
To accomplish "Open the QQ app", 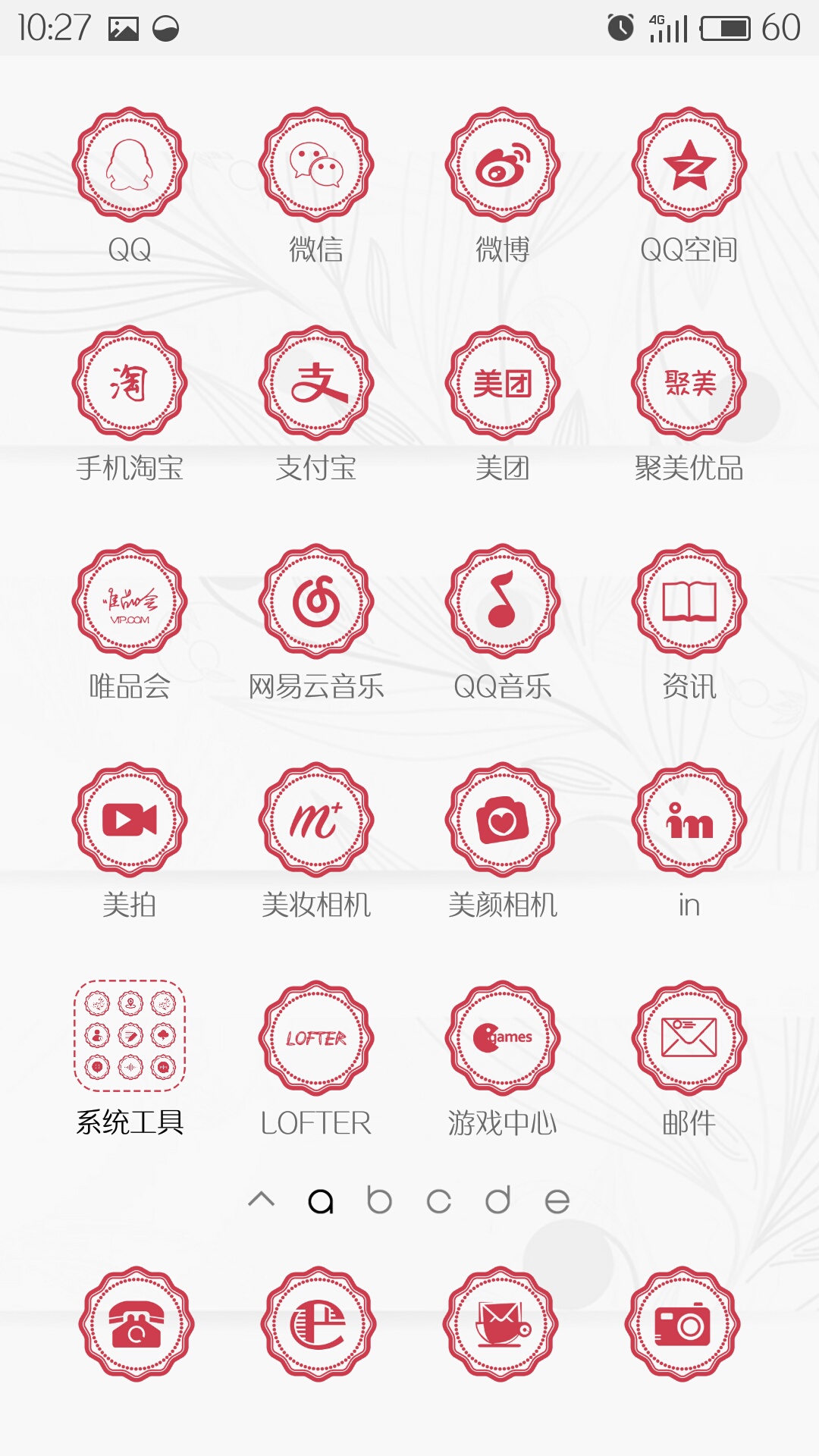I will pos(130,165).
